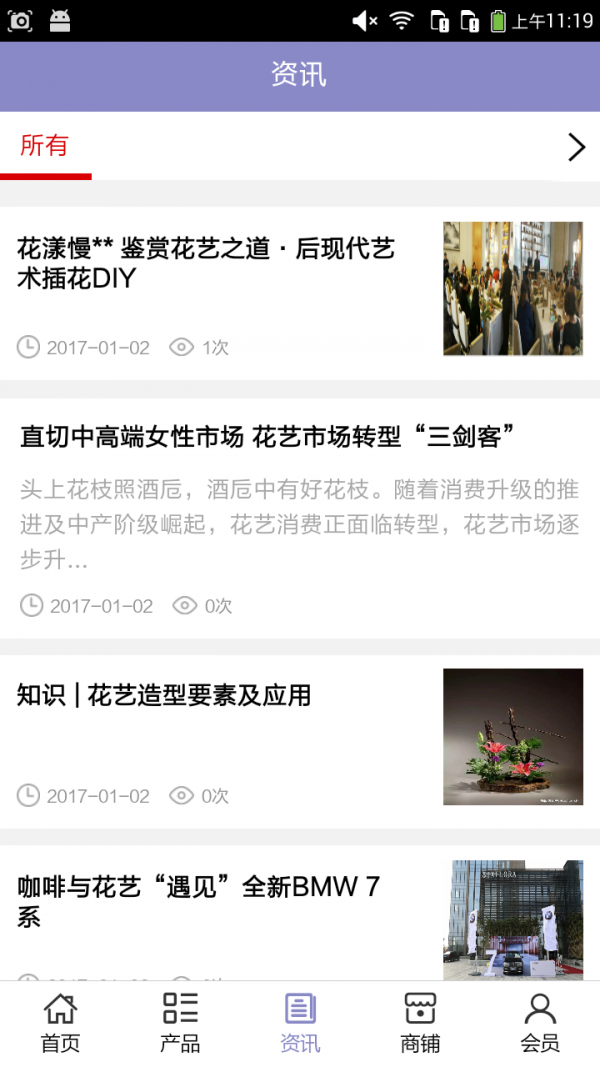Image resolution: width=600 pixels, height=1067 pixels.
Task: Open the 会员 member tab
Action: pos(540,1024)
